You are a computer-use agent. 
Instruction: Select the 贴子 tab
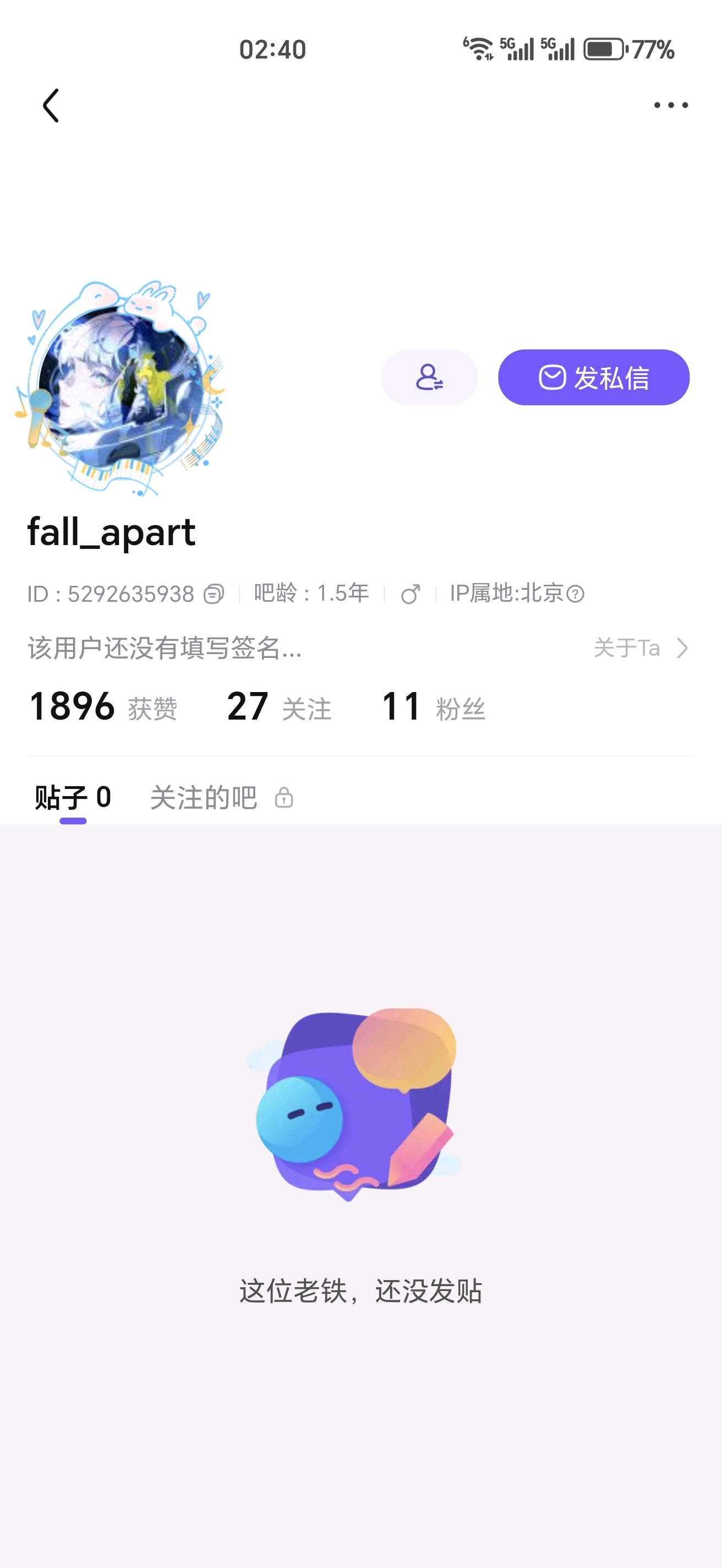[x=73, y=797]
